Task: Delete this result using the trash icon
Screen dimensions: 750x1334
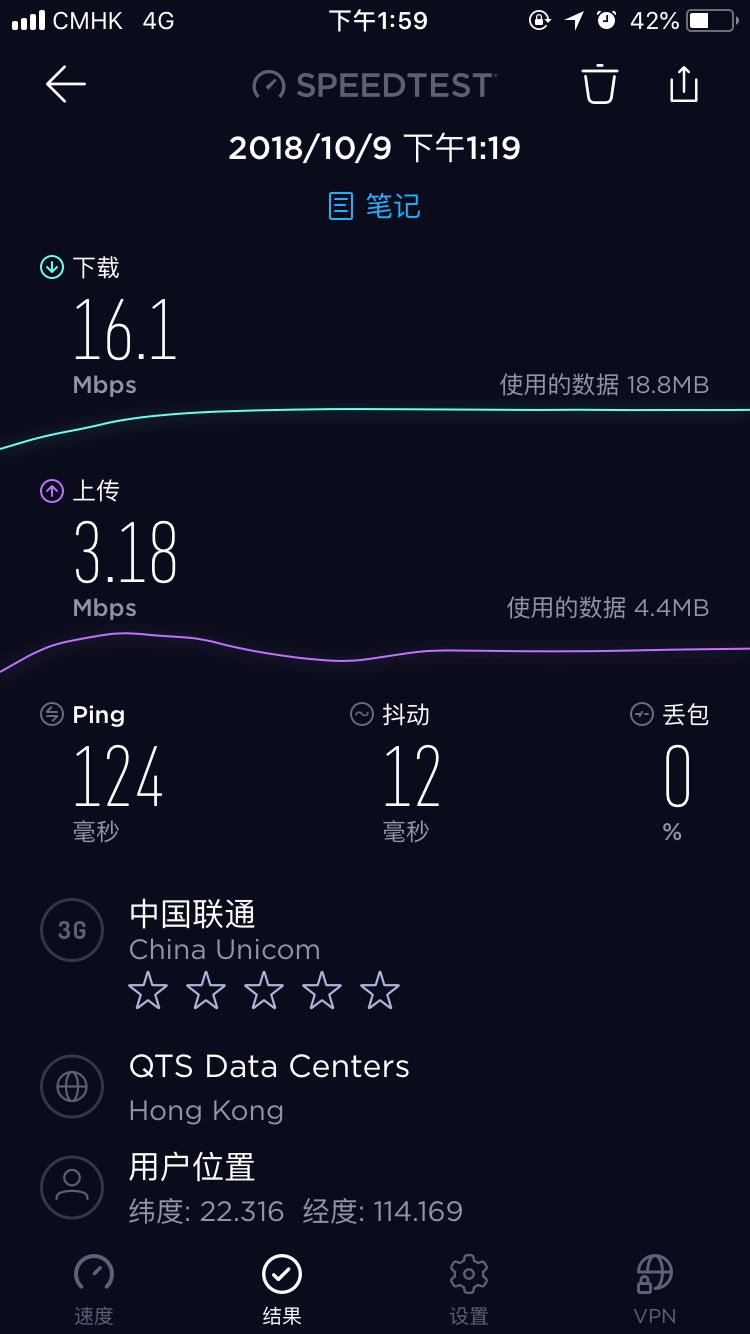Action: click(598, 85)
